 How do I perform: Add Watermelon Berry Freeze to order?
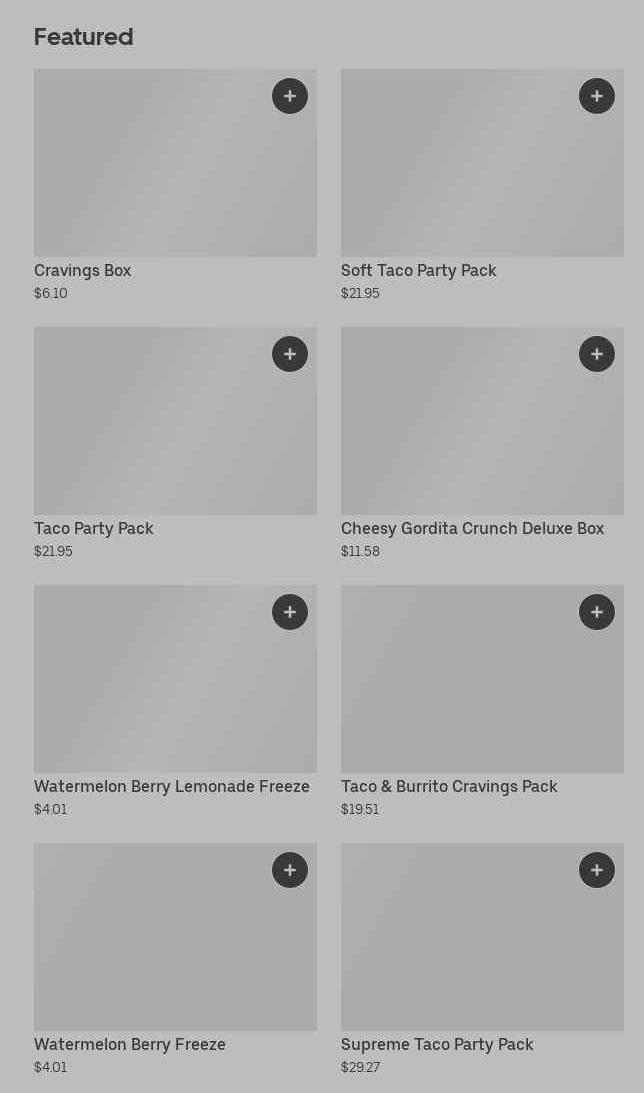pyautogui.click(x=290, y=870)
